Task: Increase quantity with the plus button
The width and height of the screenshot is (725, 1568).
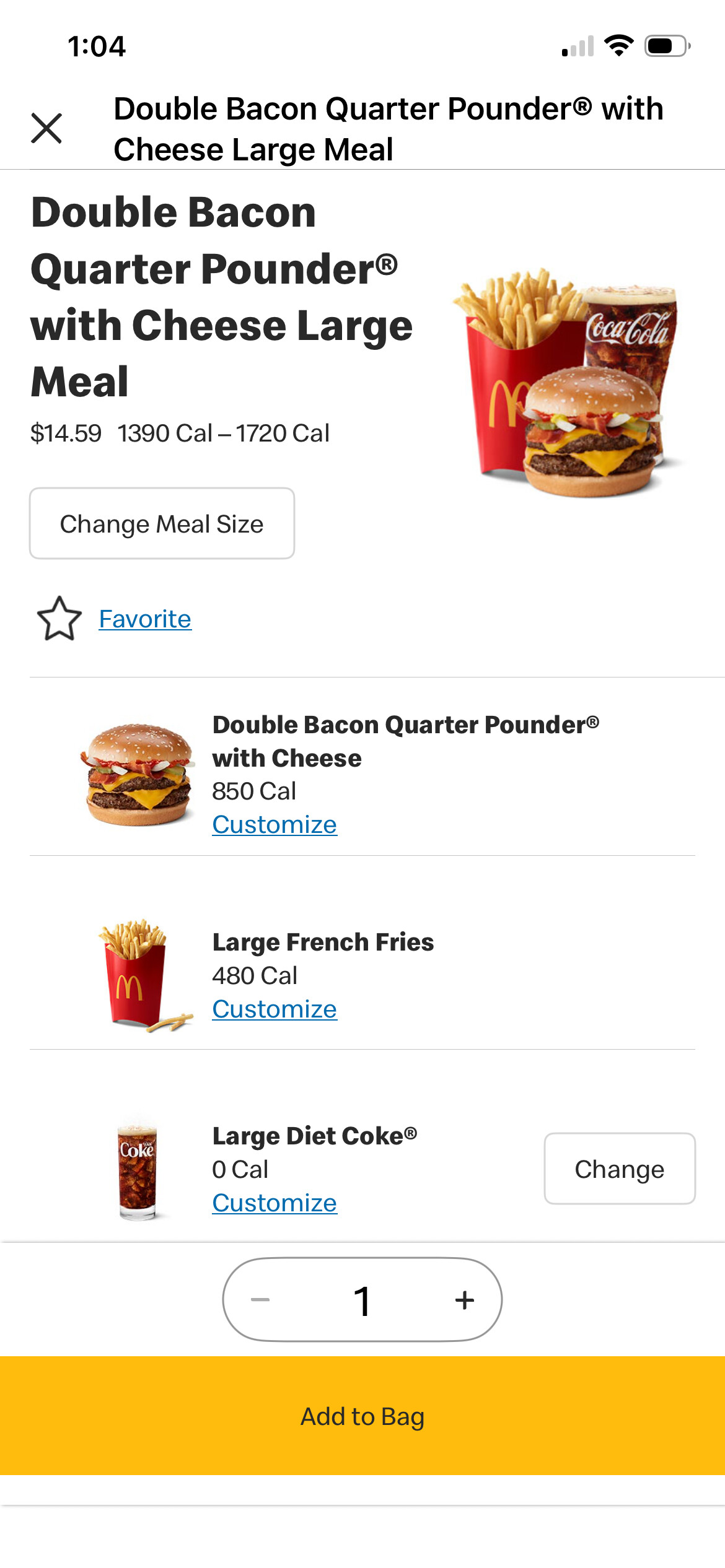Action: coord(464,1300)
